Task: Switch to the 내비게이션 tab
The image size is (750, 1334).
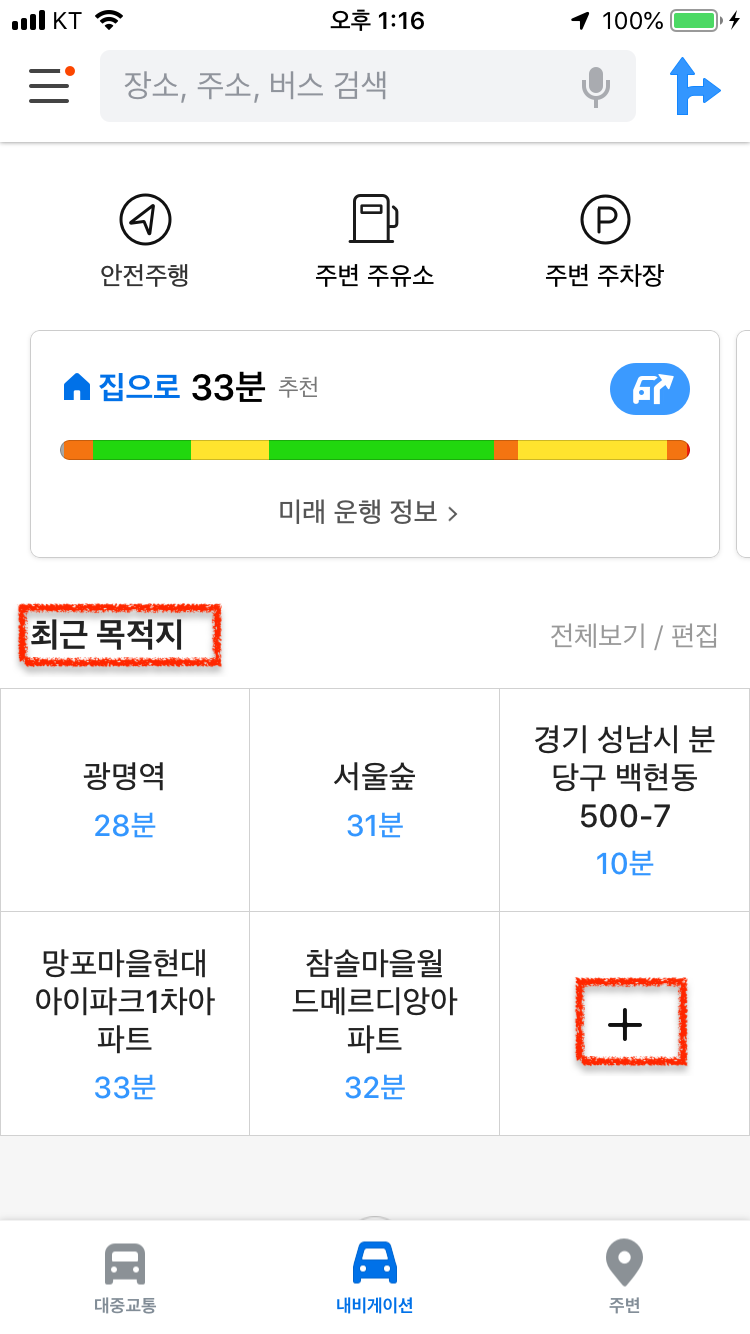Action: tap(375, 1276)
